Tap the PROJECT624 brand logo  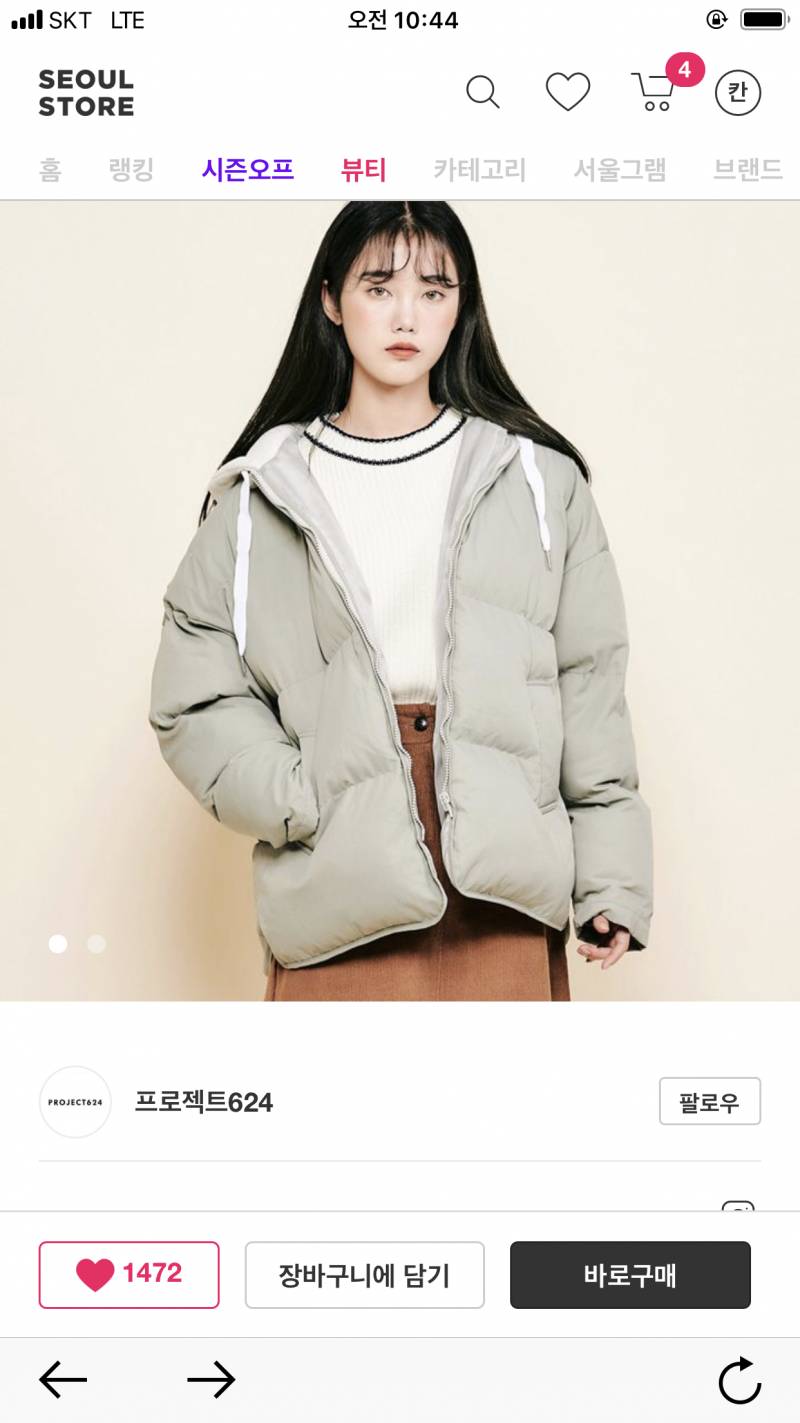[x=74, y=1101]
